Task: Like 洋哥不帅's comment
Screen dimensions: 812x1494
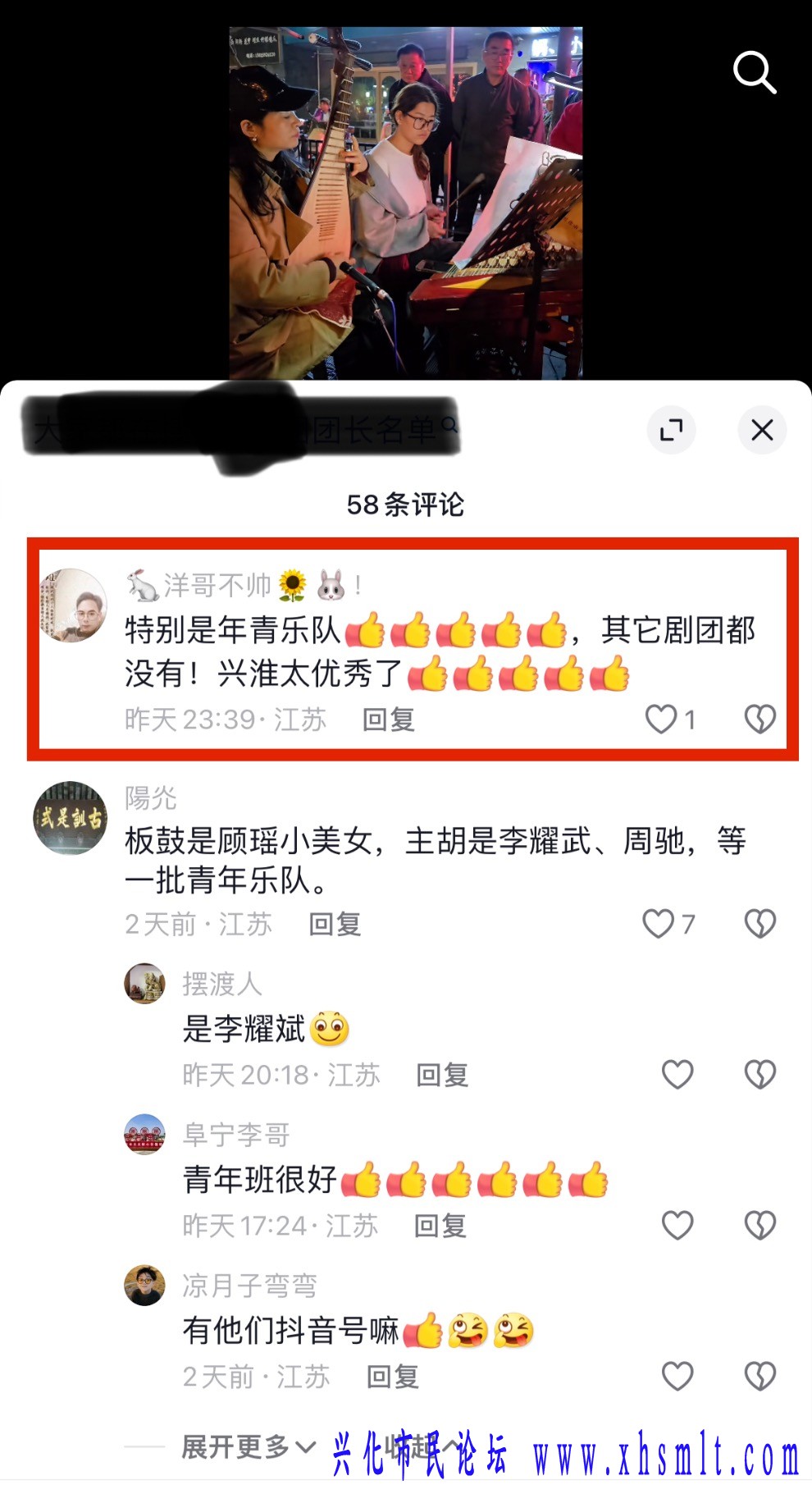Action: 661,720
